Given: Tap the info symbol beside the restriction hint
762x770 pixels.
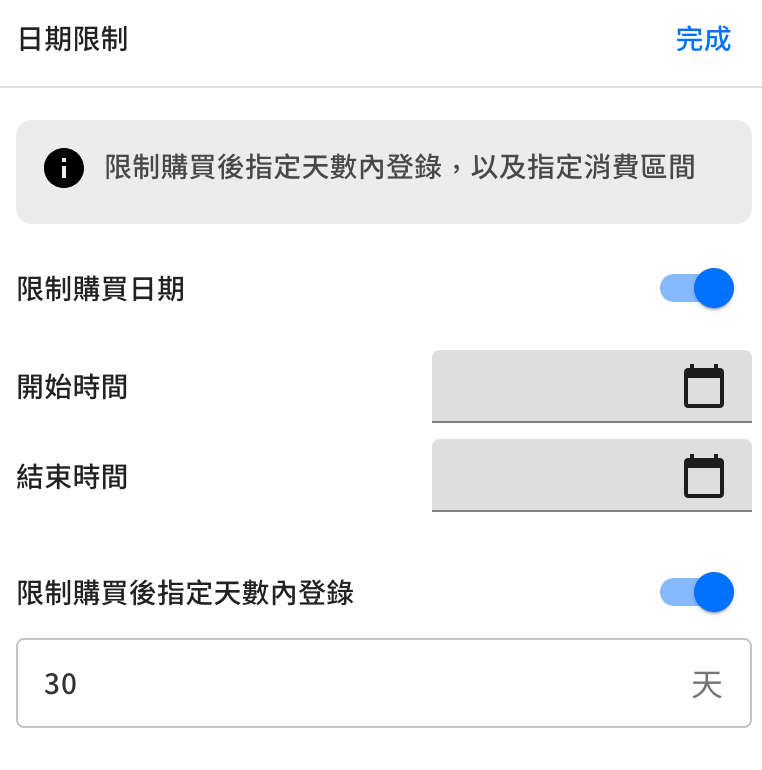Looking at the screenshot, I should (64, 168).
